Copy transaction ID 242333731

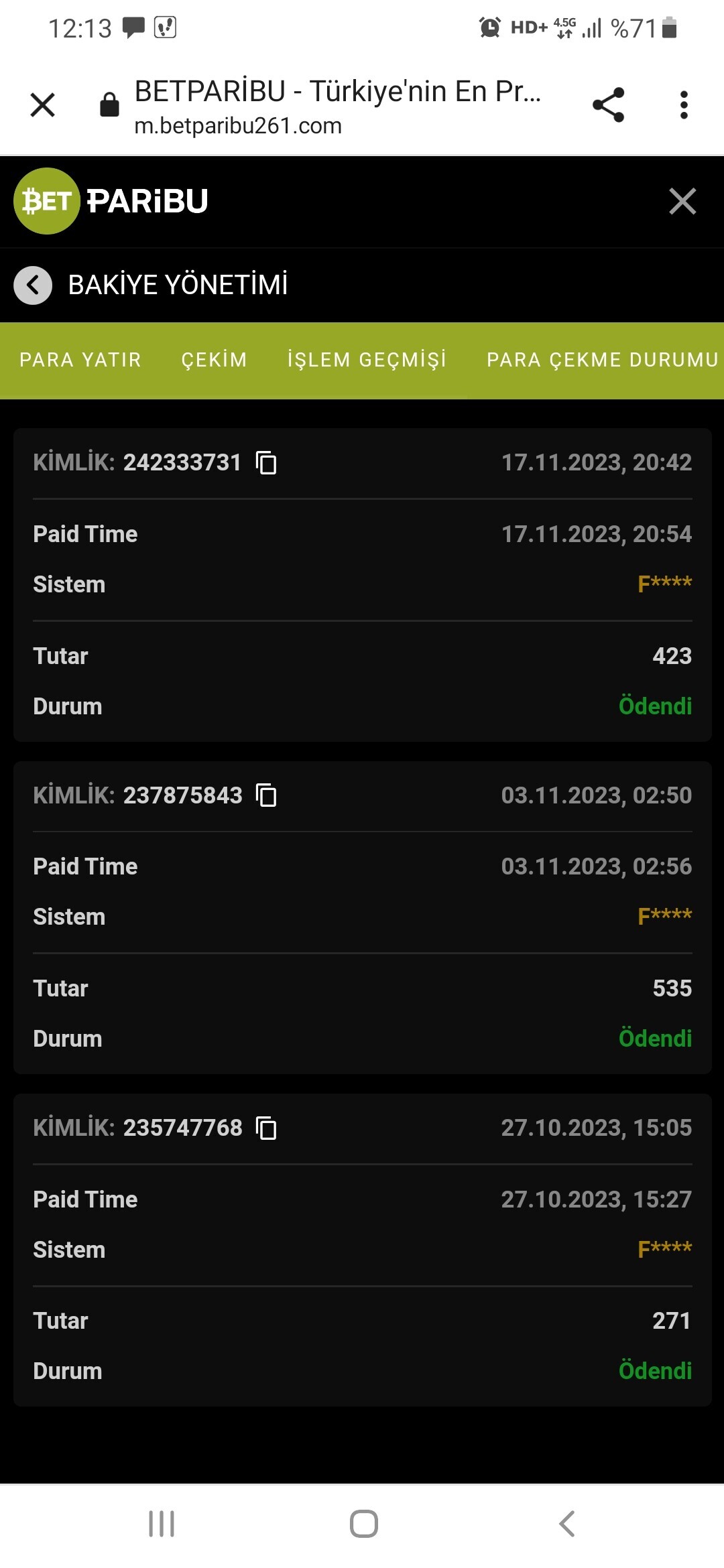coord(267,462)
